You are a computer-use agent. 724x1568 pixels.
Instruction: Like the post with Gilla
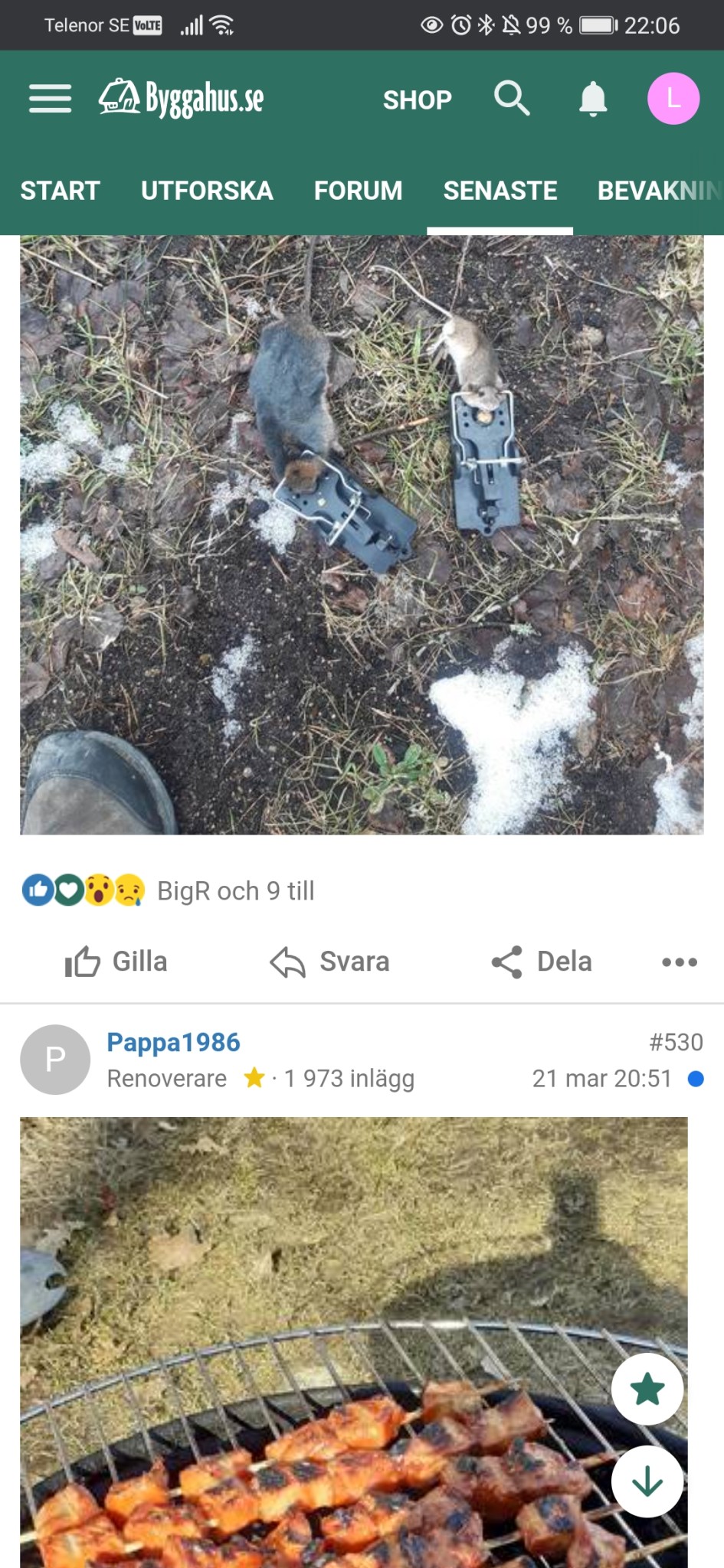coord(116,962)
